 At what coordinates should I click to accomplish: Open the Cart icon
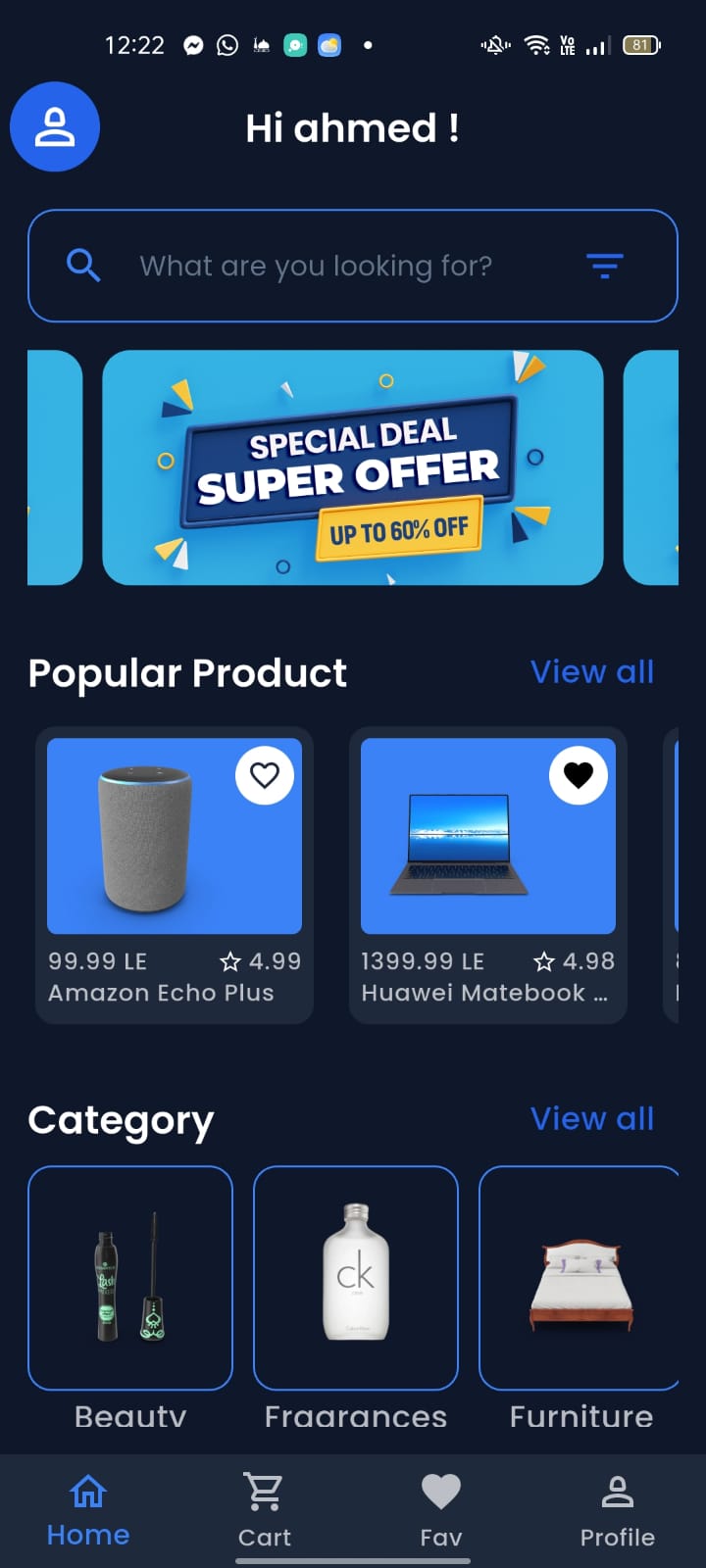click(x=264, y=1491)
